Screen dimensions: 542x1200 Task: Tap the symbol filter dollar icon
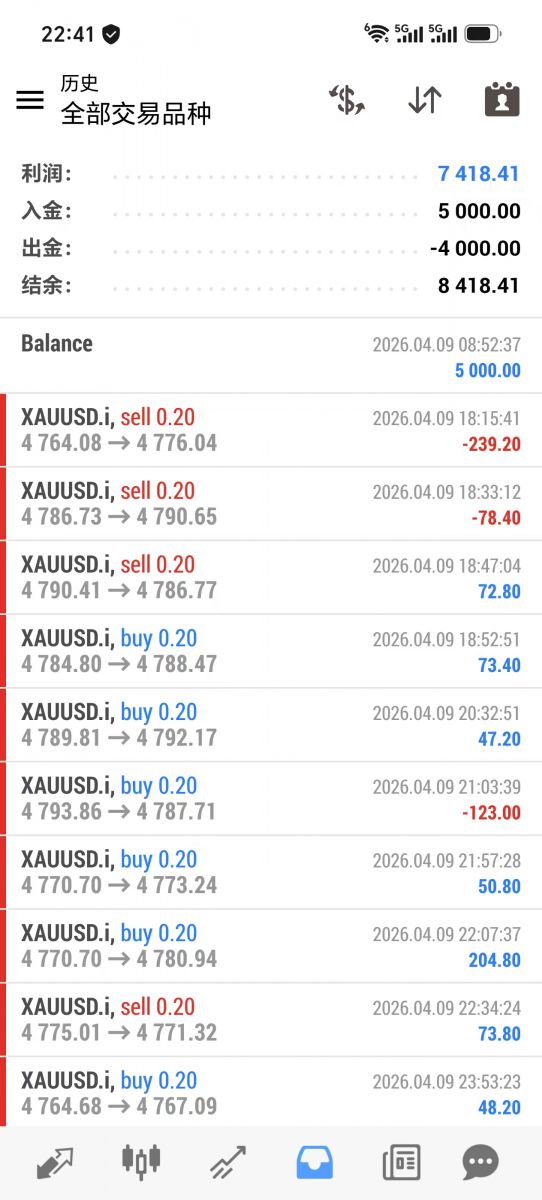347,100
